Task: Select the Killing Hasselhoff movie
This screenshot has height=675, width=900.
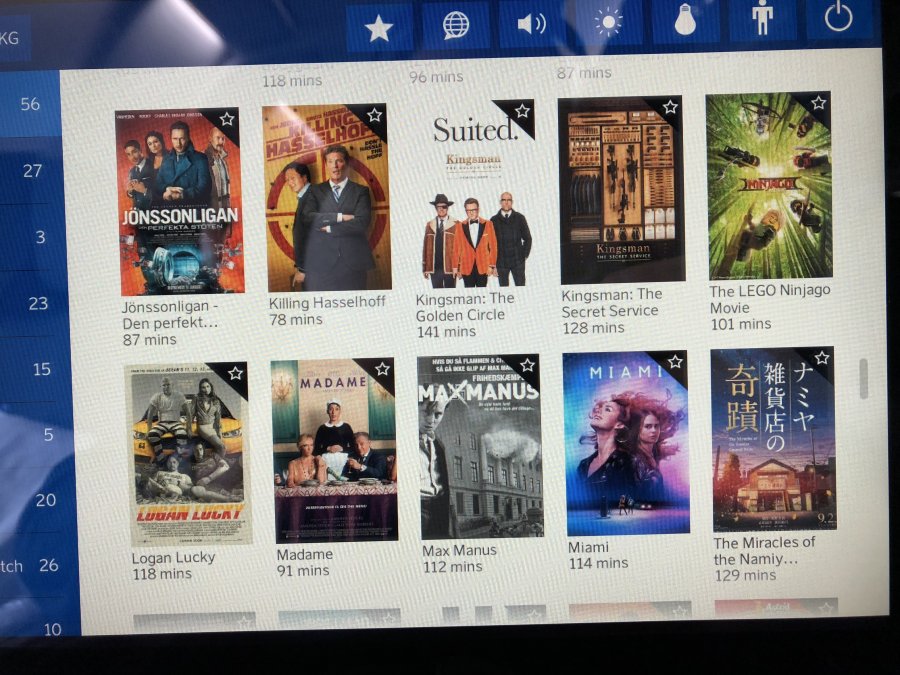Action: [x=326, y=198]
